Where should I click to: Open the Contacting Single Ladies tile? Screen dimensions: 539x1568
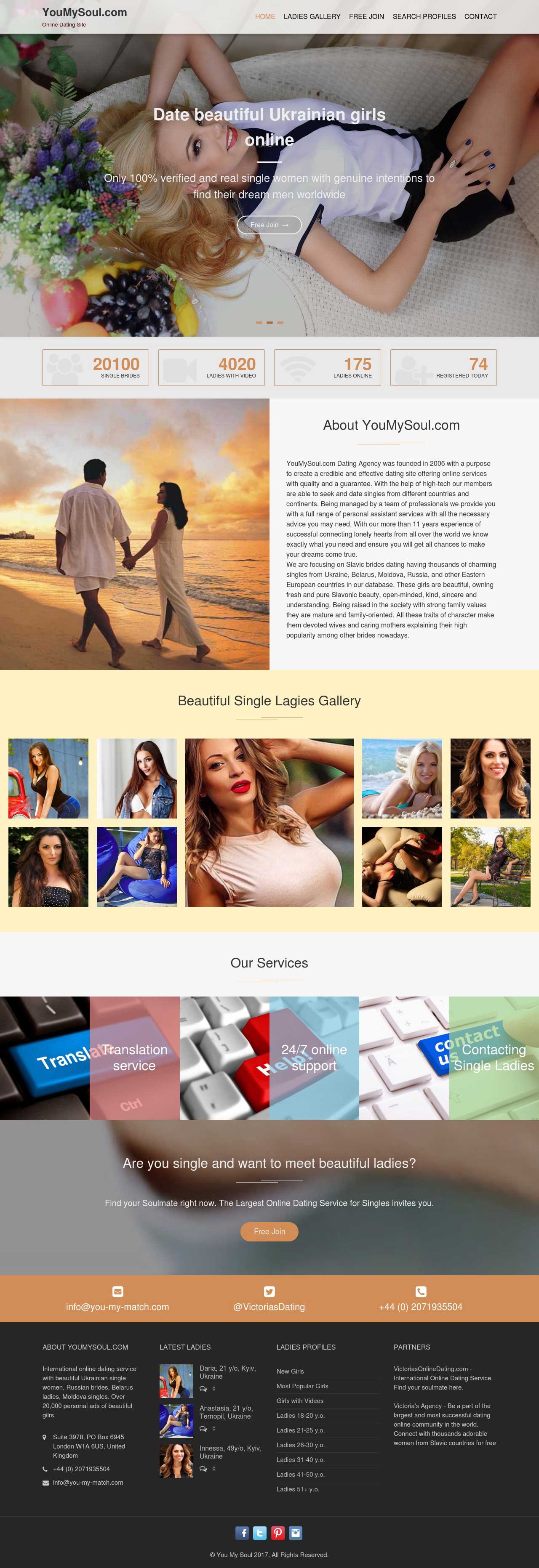click(x=494, y=1057)
